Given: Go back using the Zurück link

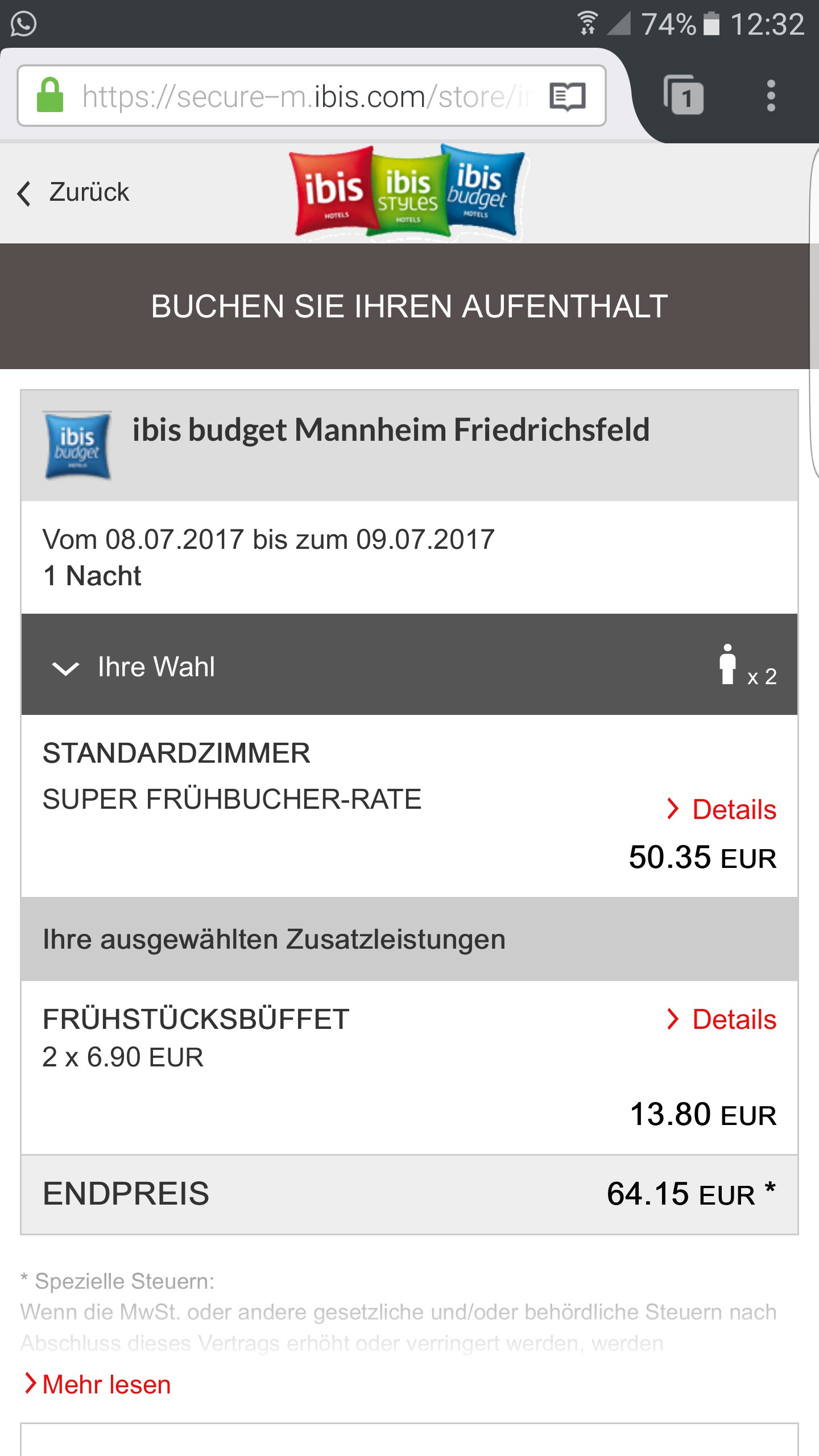Looking at the screenshot, I should (73, 192).
